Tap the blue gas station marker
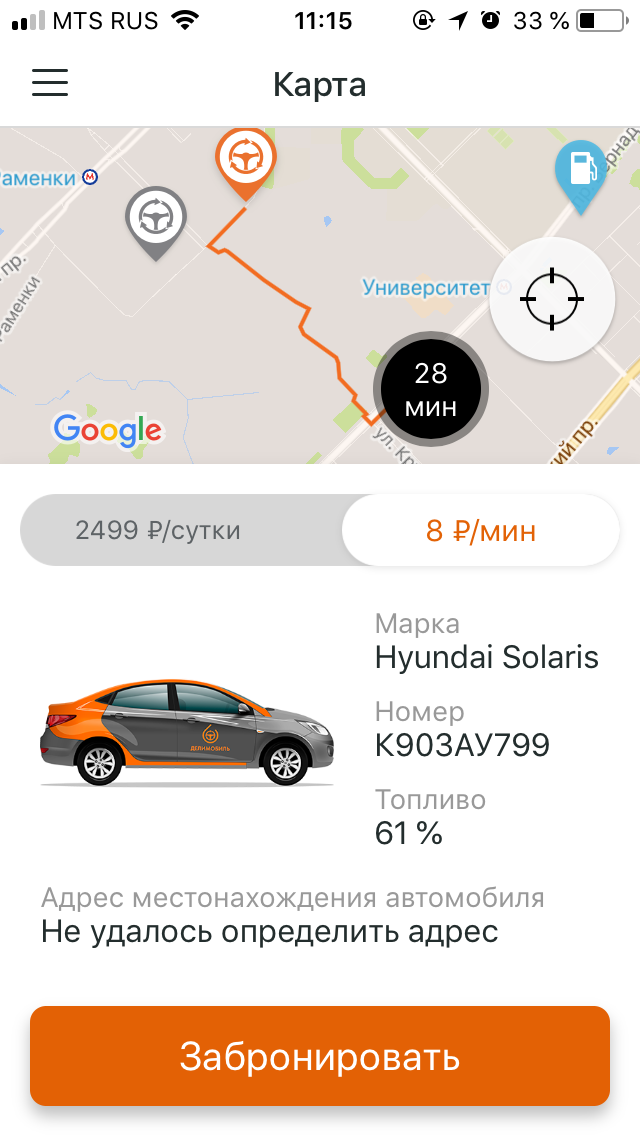 [x=581, y=170]
